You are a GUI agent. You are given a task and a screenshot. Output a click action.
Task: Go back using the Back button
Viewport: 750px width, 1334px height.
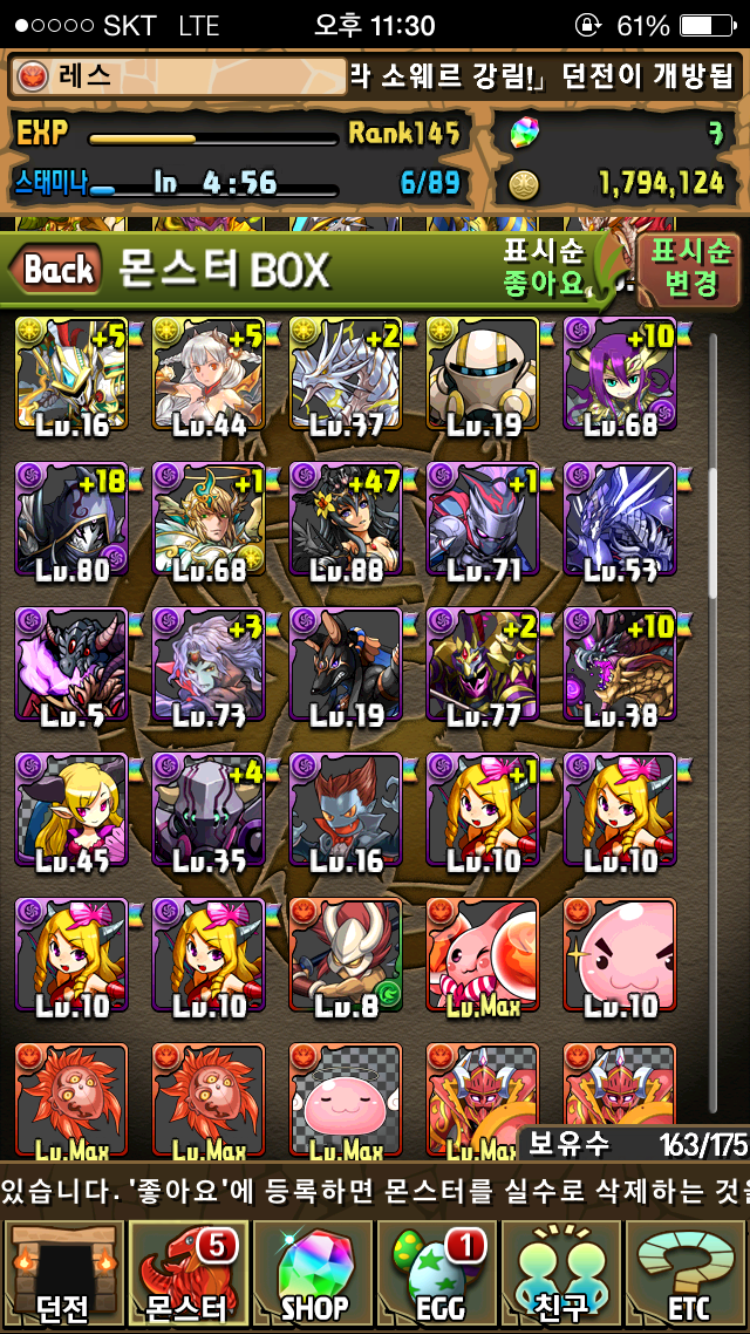(56, 270)
